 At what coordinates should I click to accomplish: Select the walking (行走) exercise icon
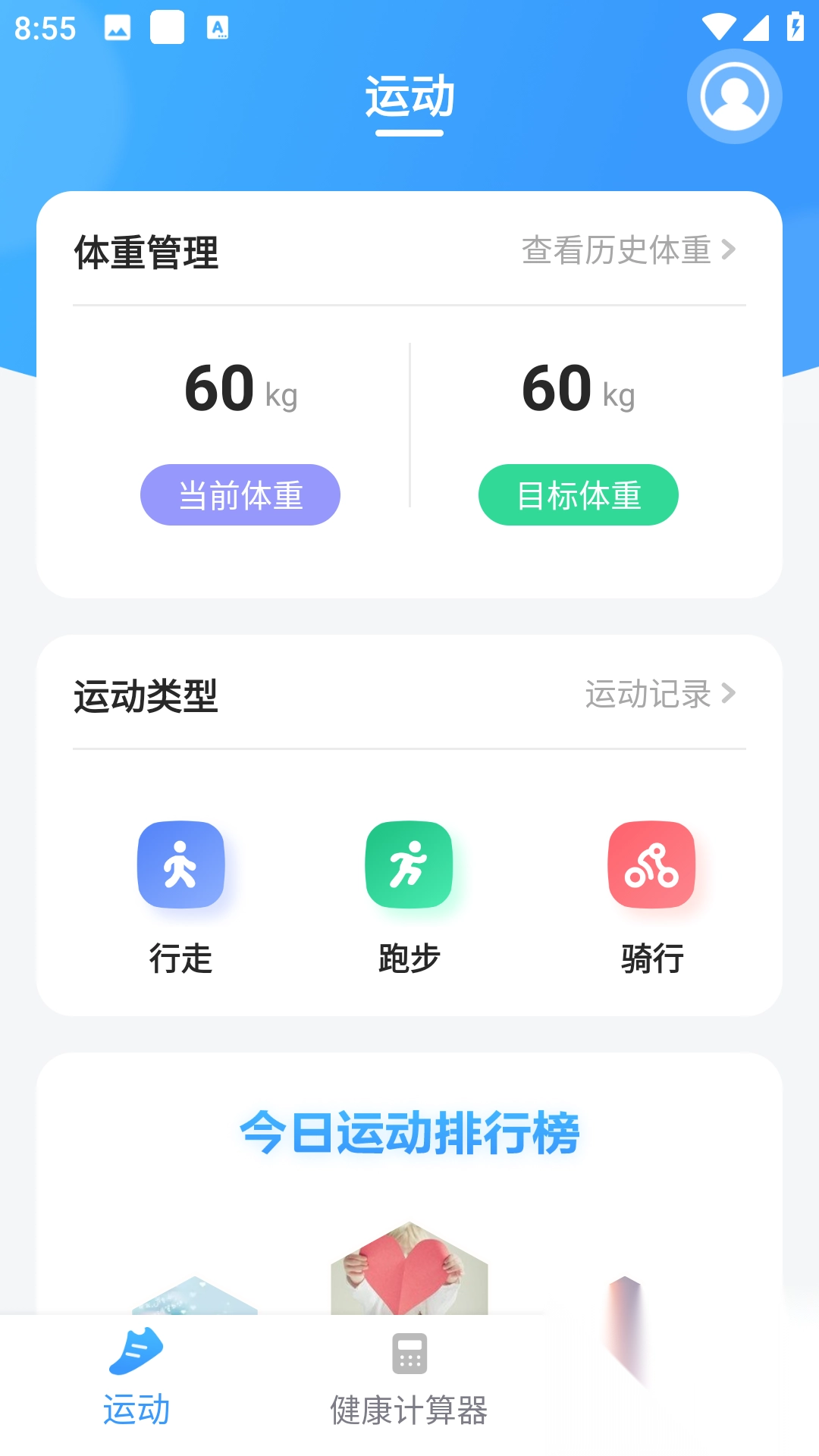coord(180,864)
